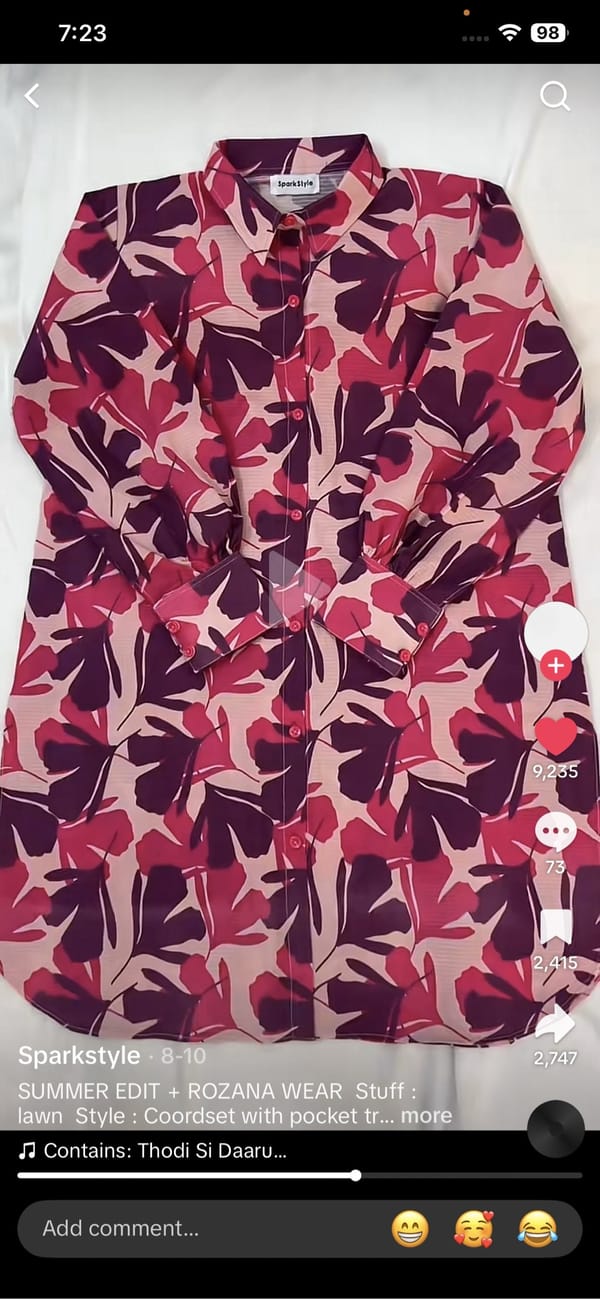This screenshot has height=1299, width=600.
Task: Follow Sparkstyle with the plus button
Action: (x=556, y=665)
